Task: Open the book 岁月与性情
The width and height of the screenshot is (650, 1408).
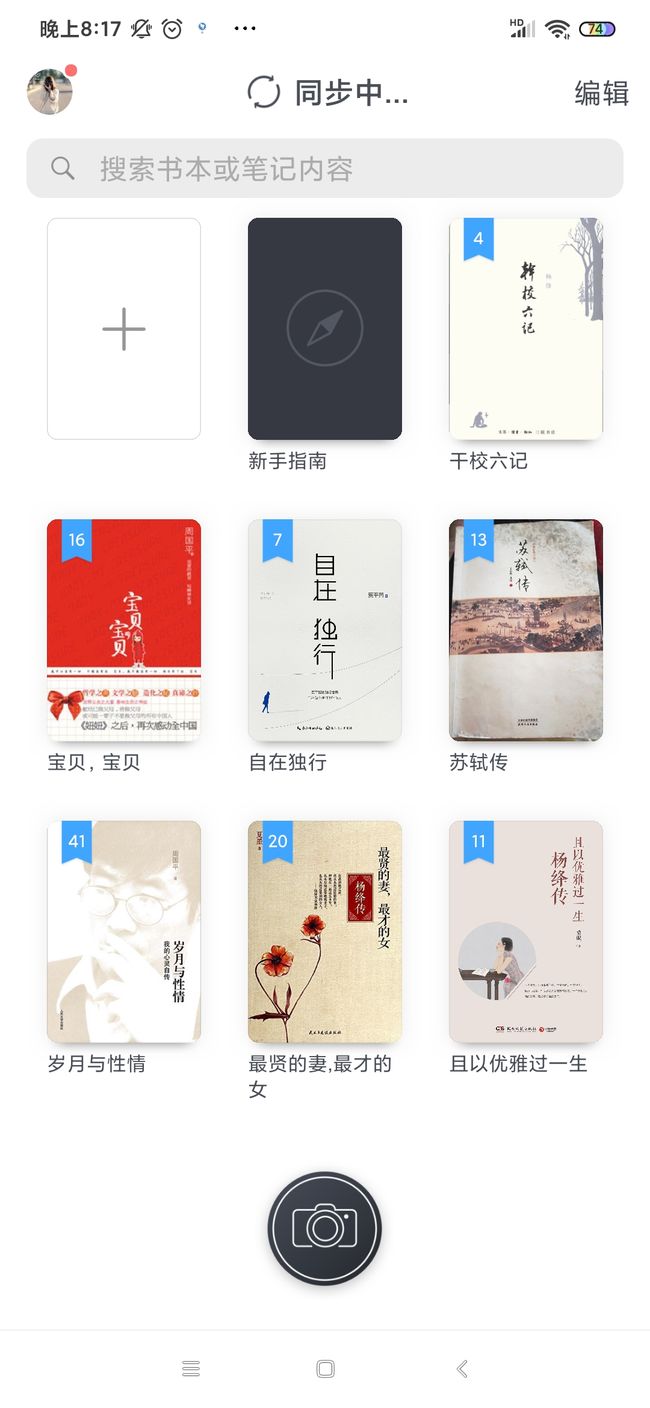Action: pos(124,932)
